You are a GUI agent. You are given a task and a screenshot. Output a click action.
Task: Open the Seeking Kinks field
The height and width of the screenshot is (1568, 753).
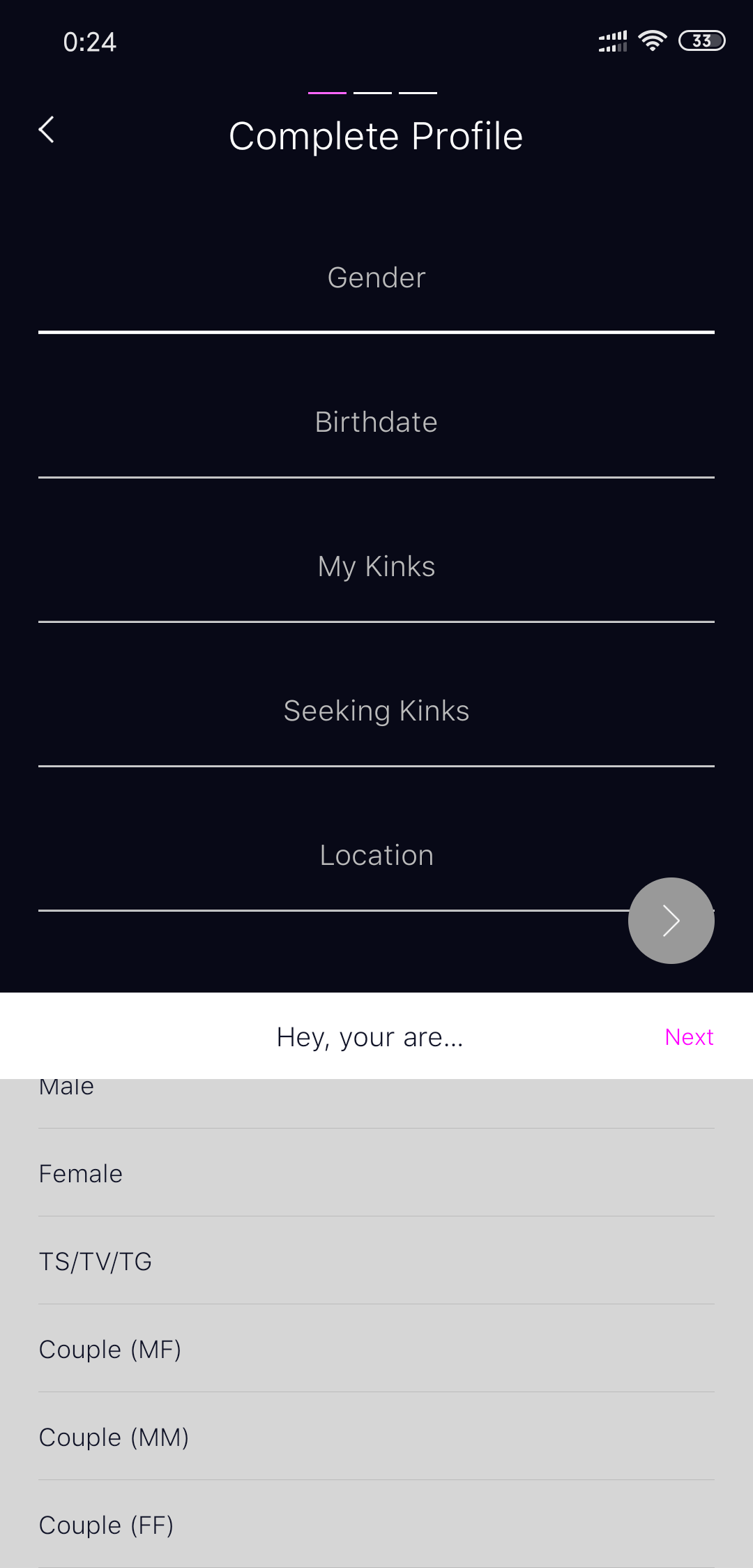376,711
